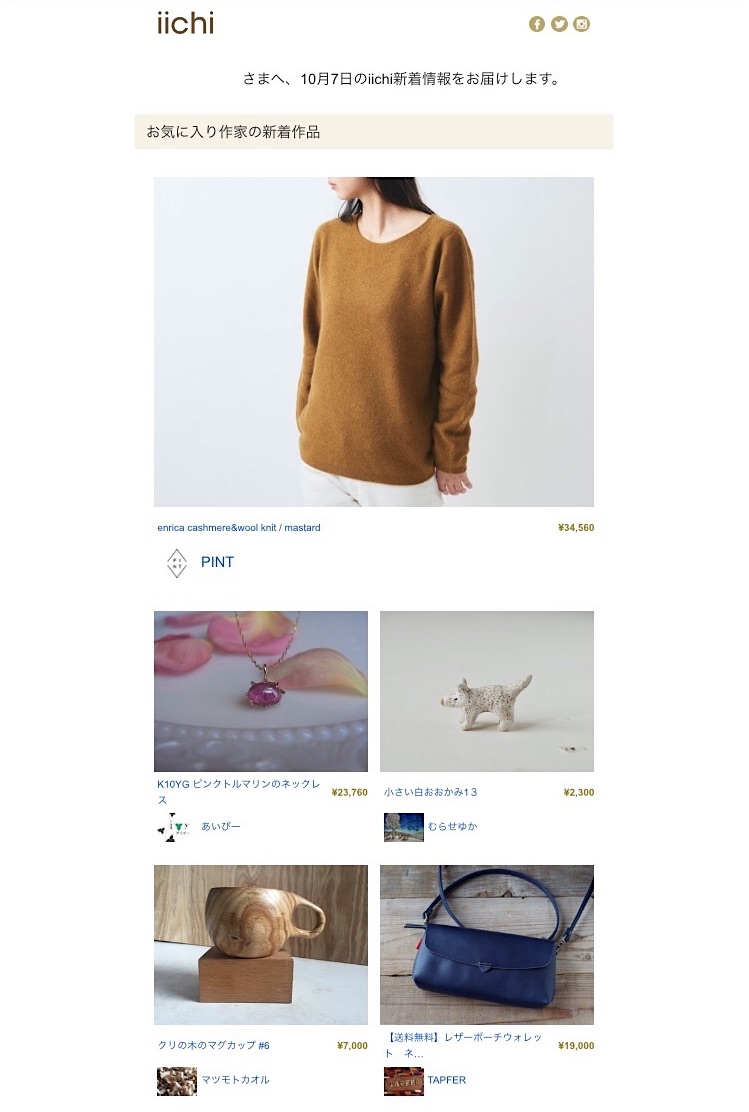Open iichi's Facebook page icon

[x=537, y=24]
